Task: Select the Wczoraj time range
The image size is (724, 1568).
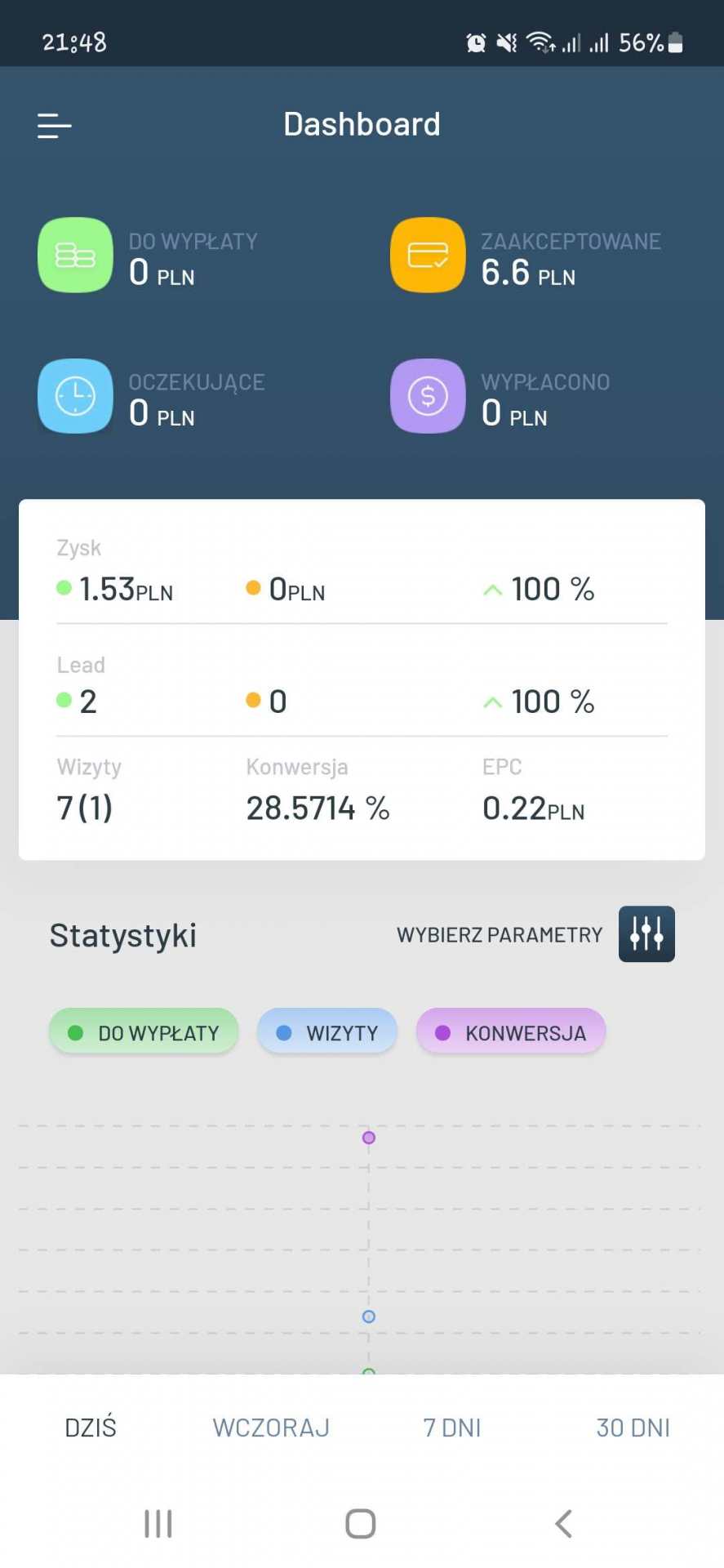Action: coord(271,1428)
